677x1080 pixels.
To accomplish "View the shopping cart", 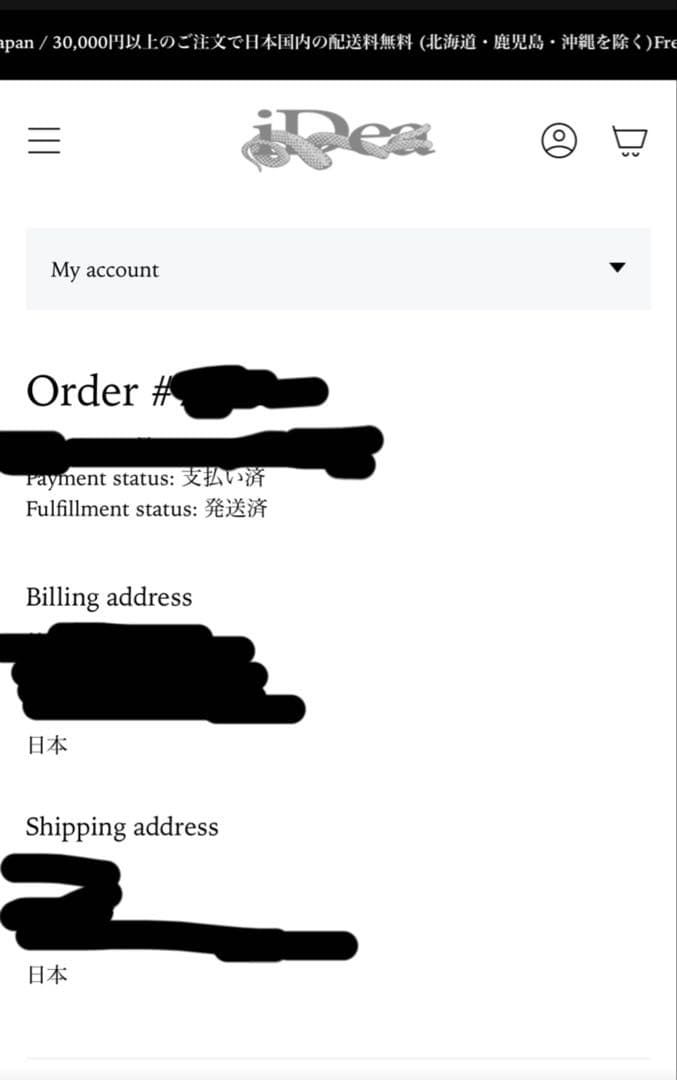I will point(629,141).
